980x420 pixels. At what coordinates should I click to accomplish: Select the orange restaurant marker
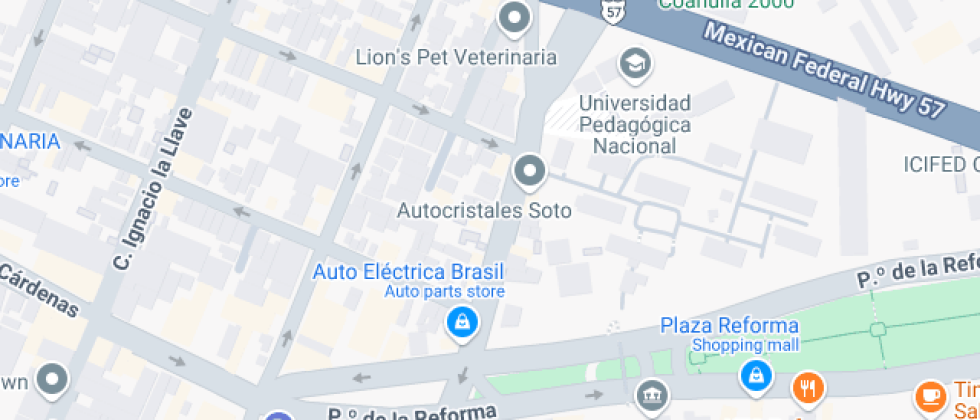pos(808,386)
